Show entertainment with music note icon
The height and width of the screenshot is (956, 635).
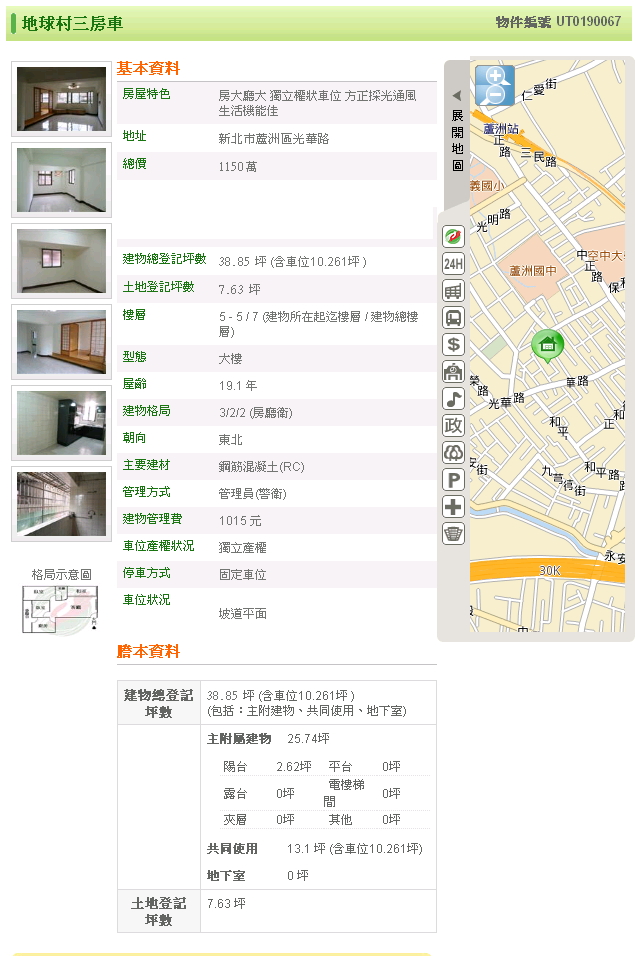(x=454, y=399)
